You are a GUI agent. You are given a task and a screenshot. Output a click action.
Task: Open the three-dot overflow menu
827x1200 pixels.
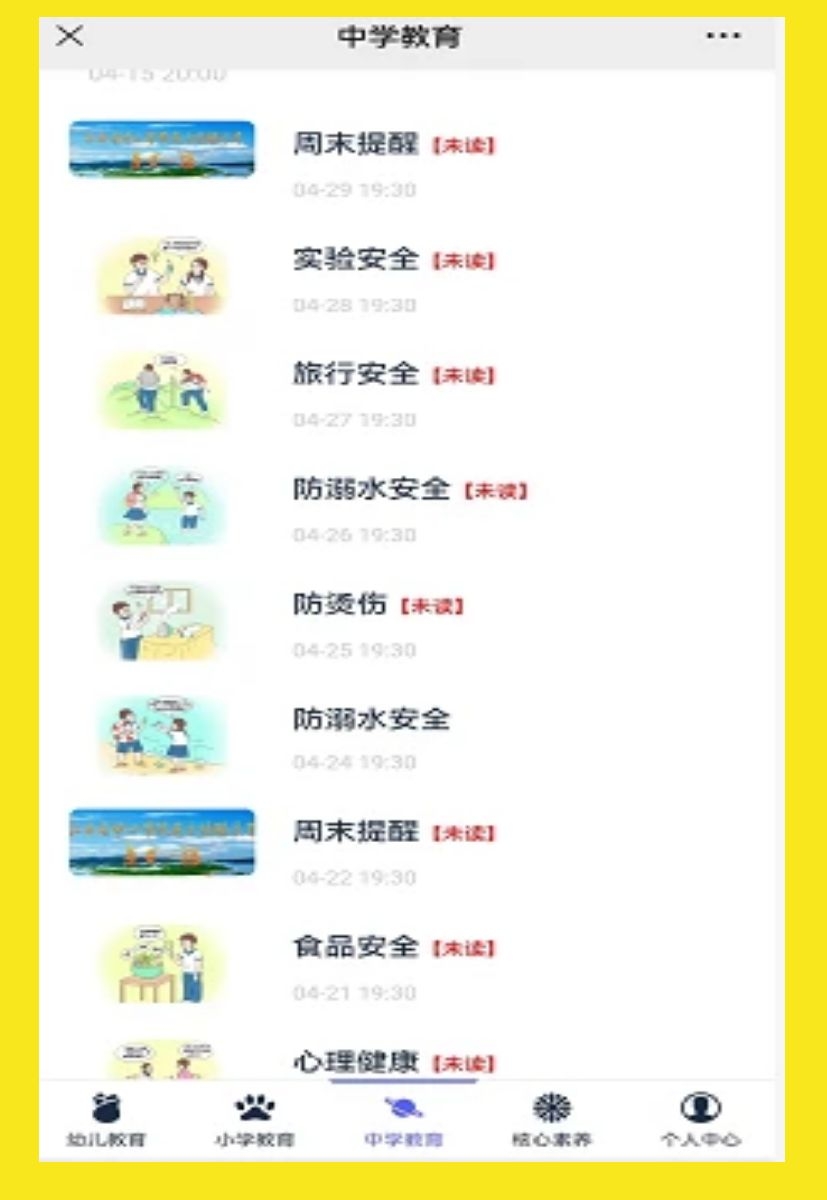coord(723,36)
